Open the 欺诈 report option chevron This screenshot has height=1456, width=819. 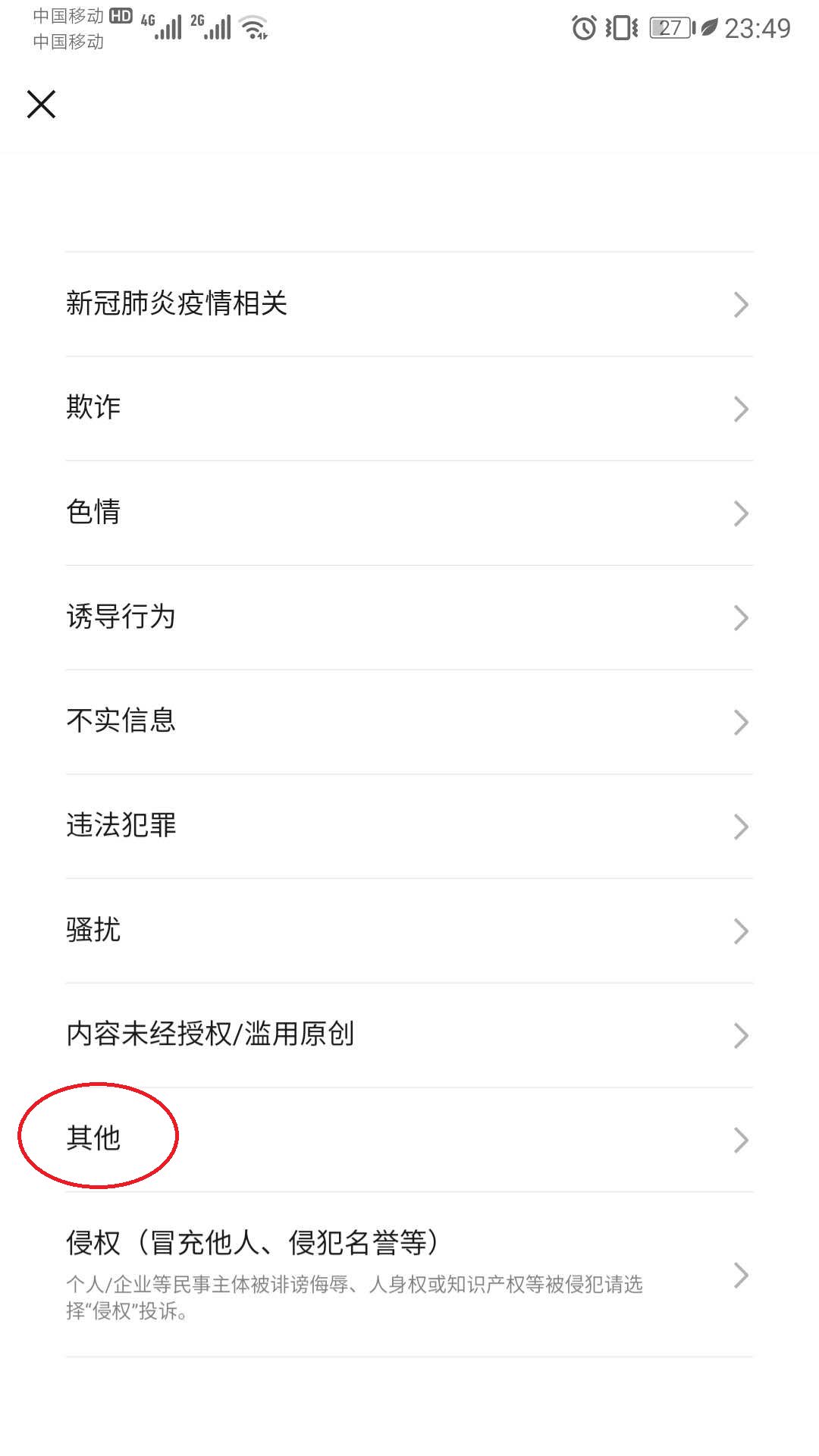tap(742, 408)
